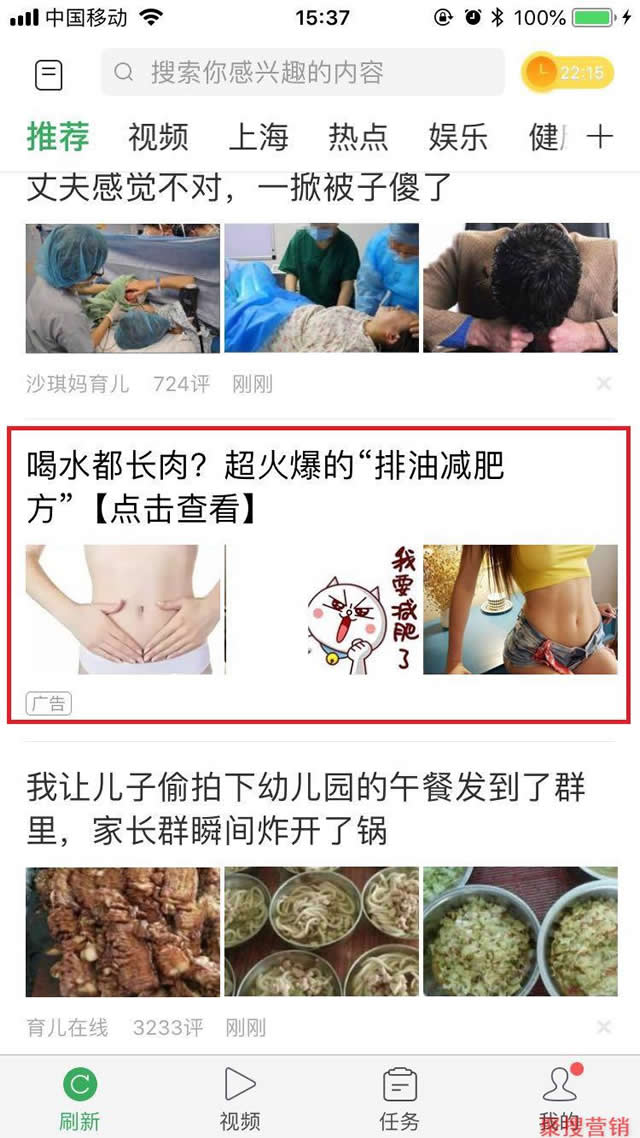The image size is (640, 1138).
Task: Switch to the 推荐 tab
Action: pos(58,137)
